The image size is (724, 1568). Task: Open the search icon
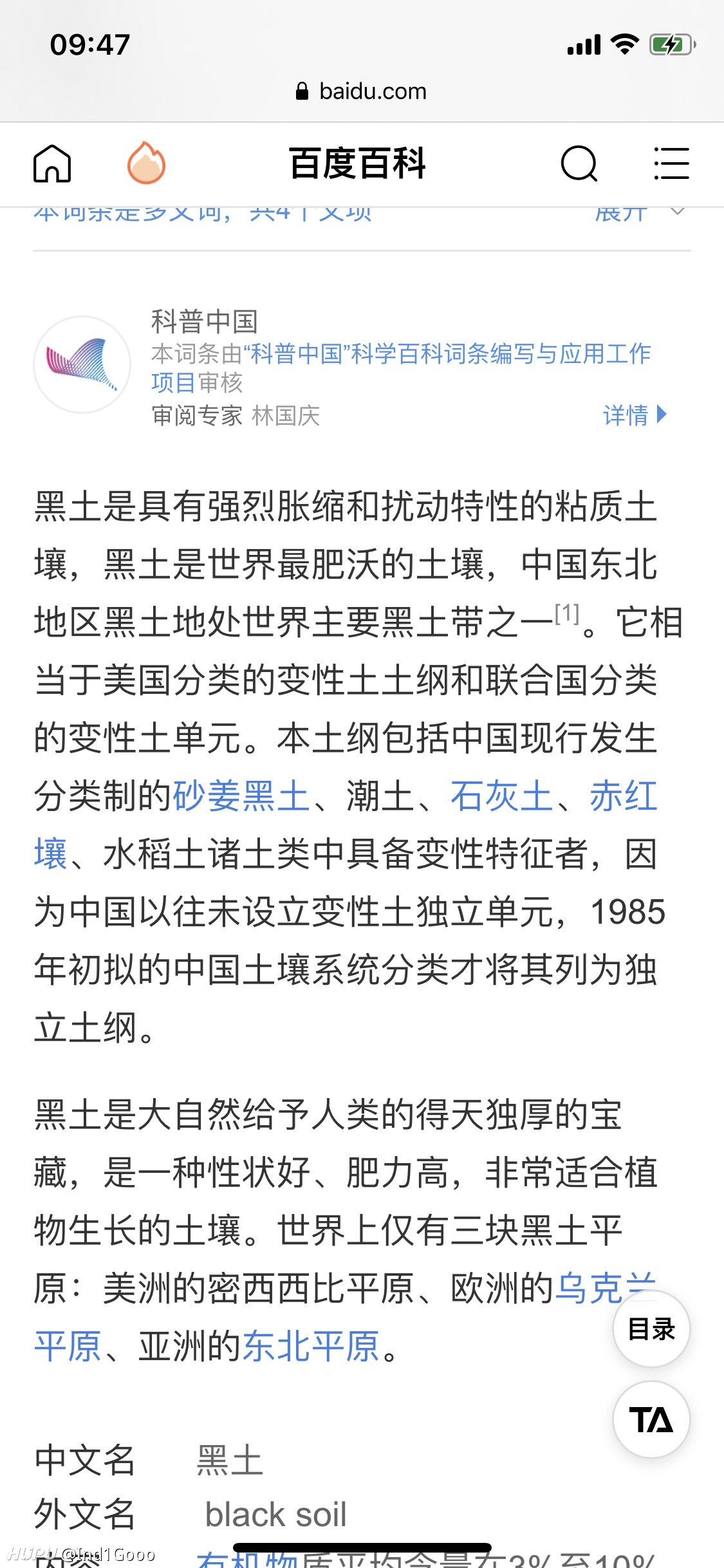coord(579,164)
